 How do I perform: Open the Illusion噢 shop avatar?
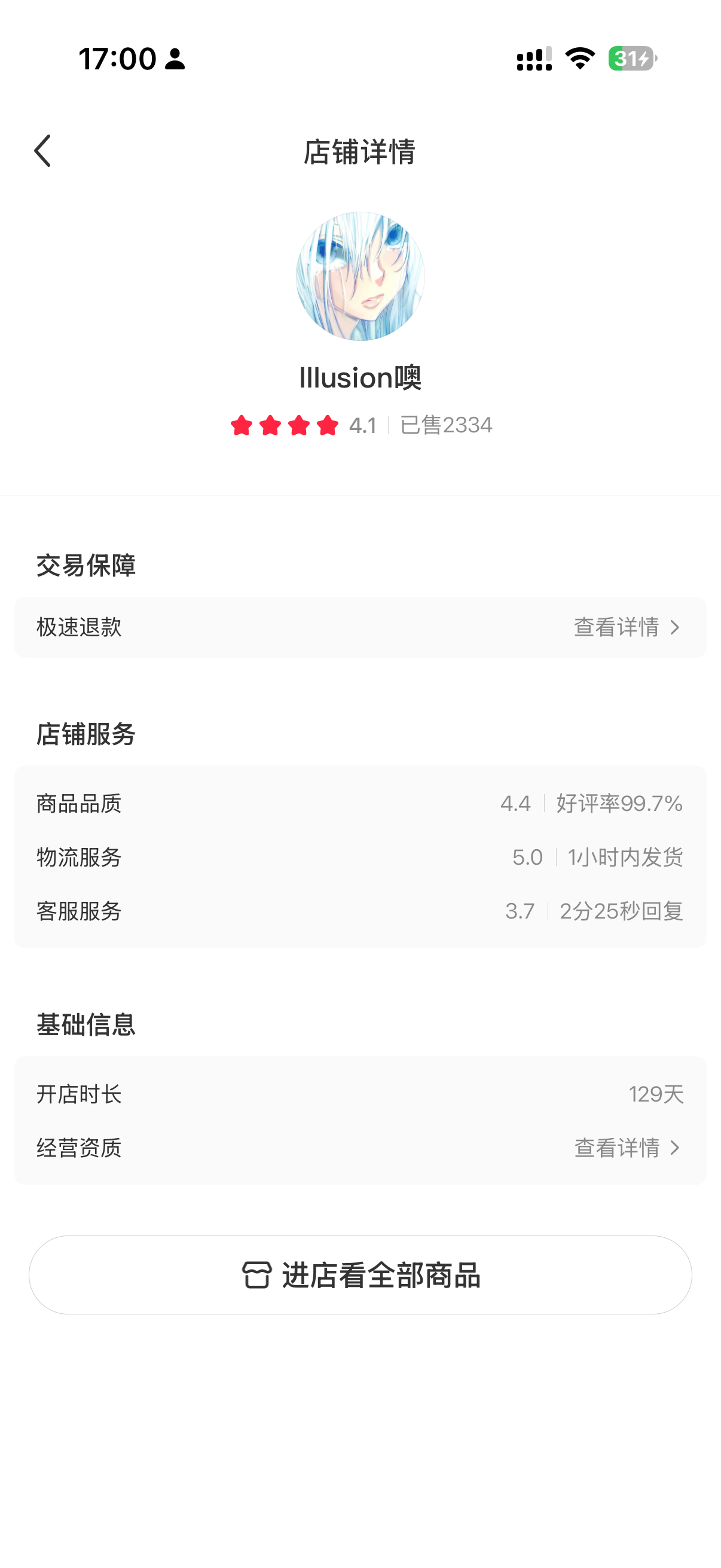pyautogui.click(x=360, y=276)
